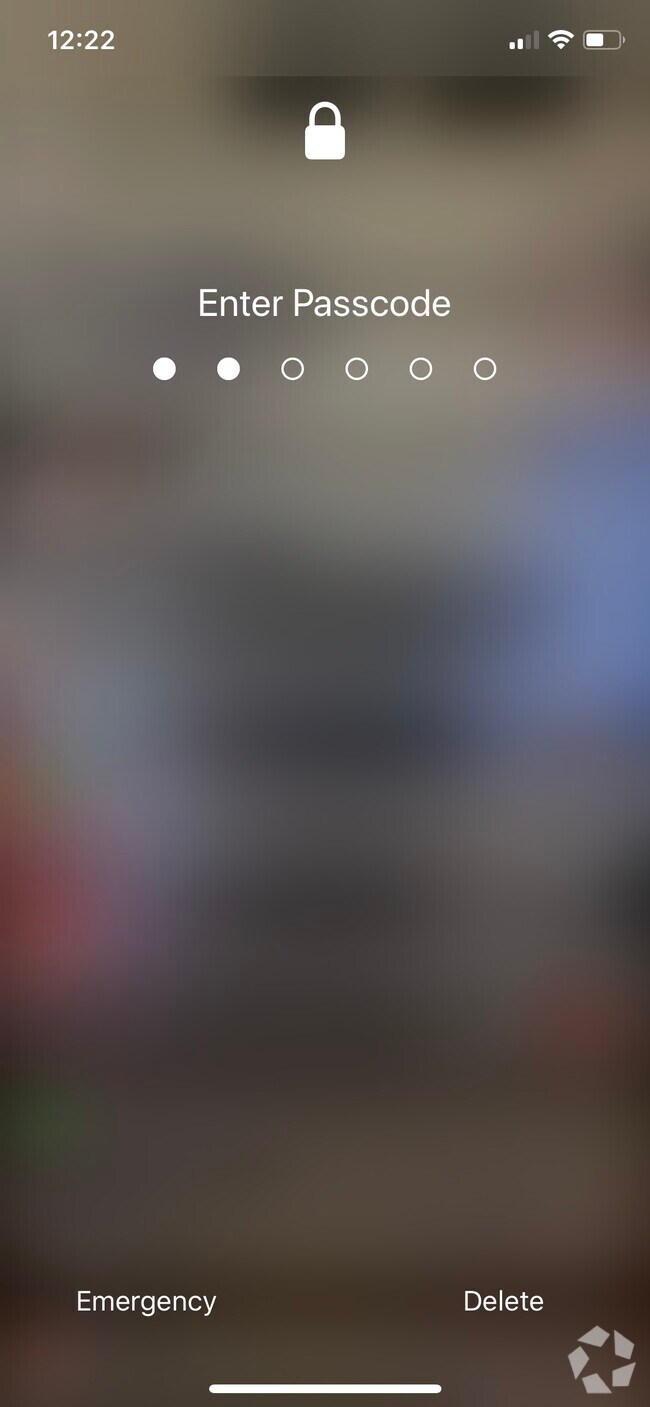Delete the last entered passcode digit
The width and height of the screenshot is (650, 1407).
[503, 1301]
